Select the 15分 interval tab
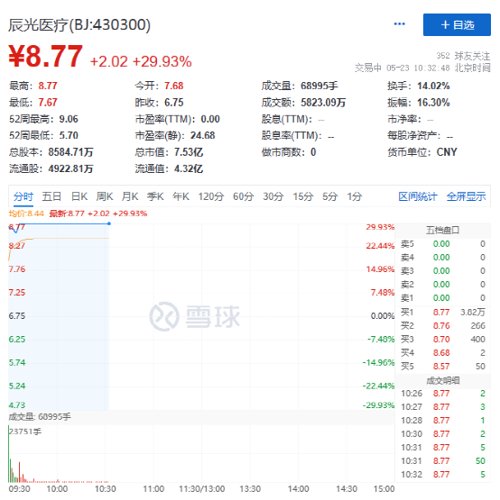The height and width of the screenshot is (500, 500). click(x=303, y=197)
